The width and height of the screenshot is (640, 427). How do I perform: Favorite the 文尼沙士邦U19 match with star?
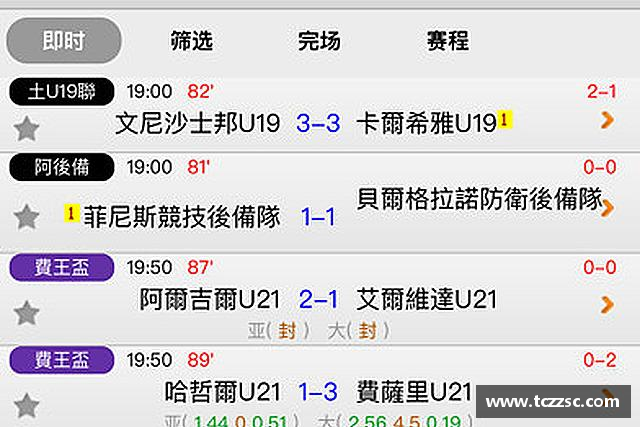pos(27,128)
